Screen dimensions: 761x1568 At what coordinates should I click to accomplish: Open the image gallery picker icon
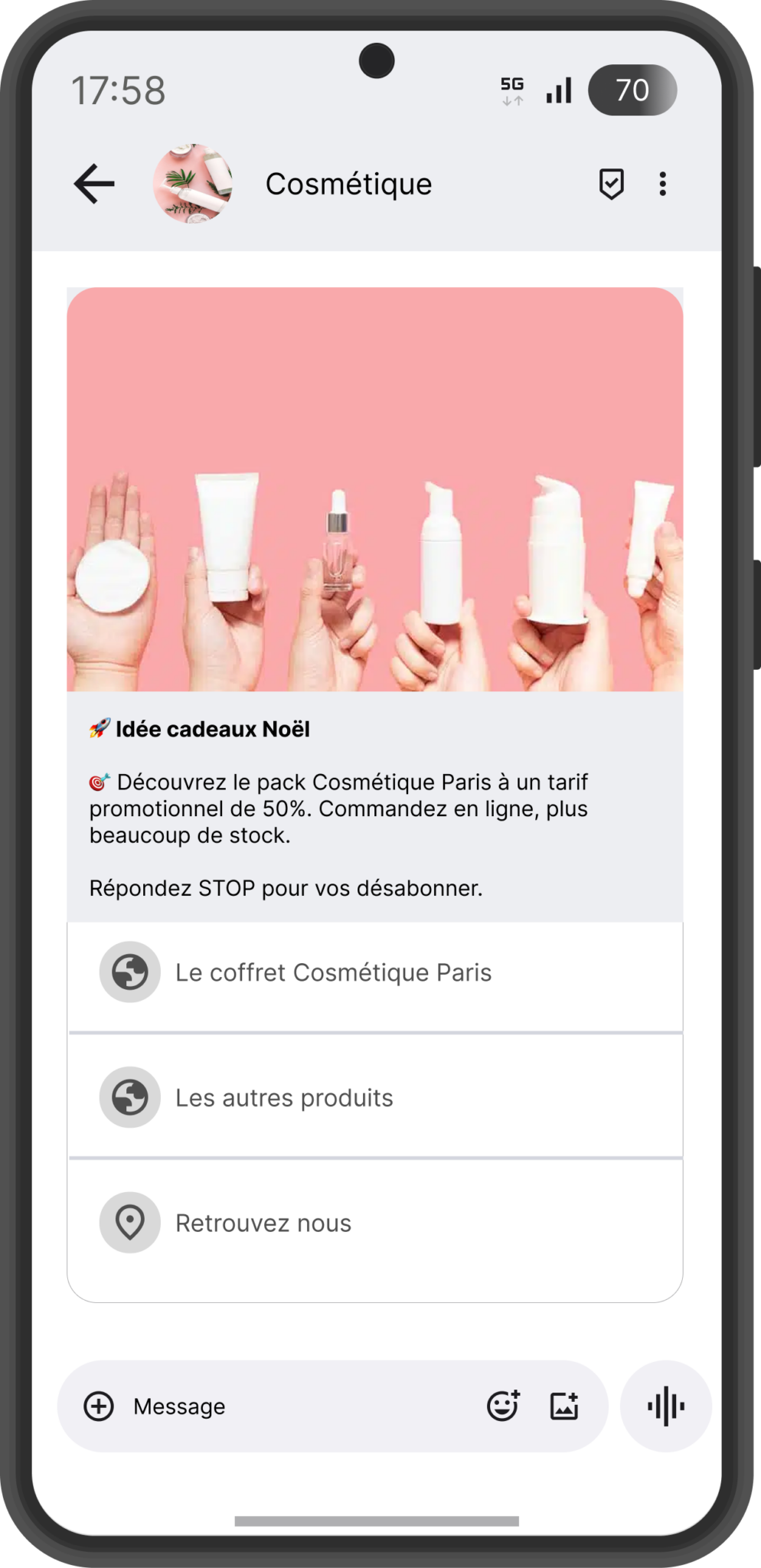[x=564, y=1406]
